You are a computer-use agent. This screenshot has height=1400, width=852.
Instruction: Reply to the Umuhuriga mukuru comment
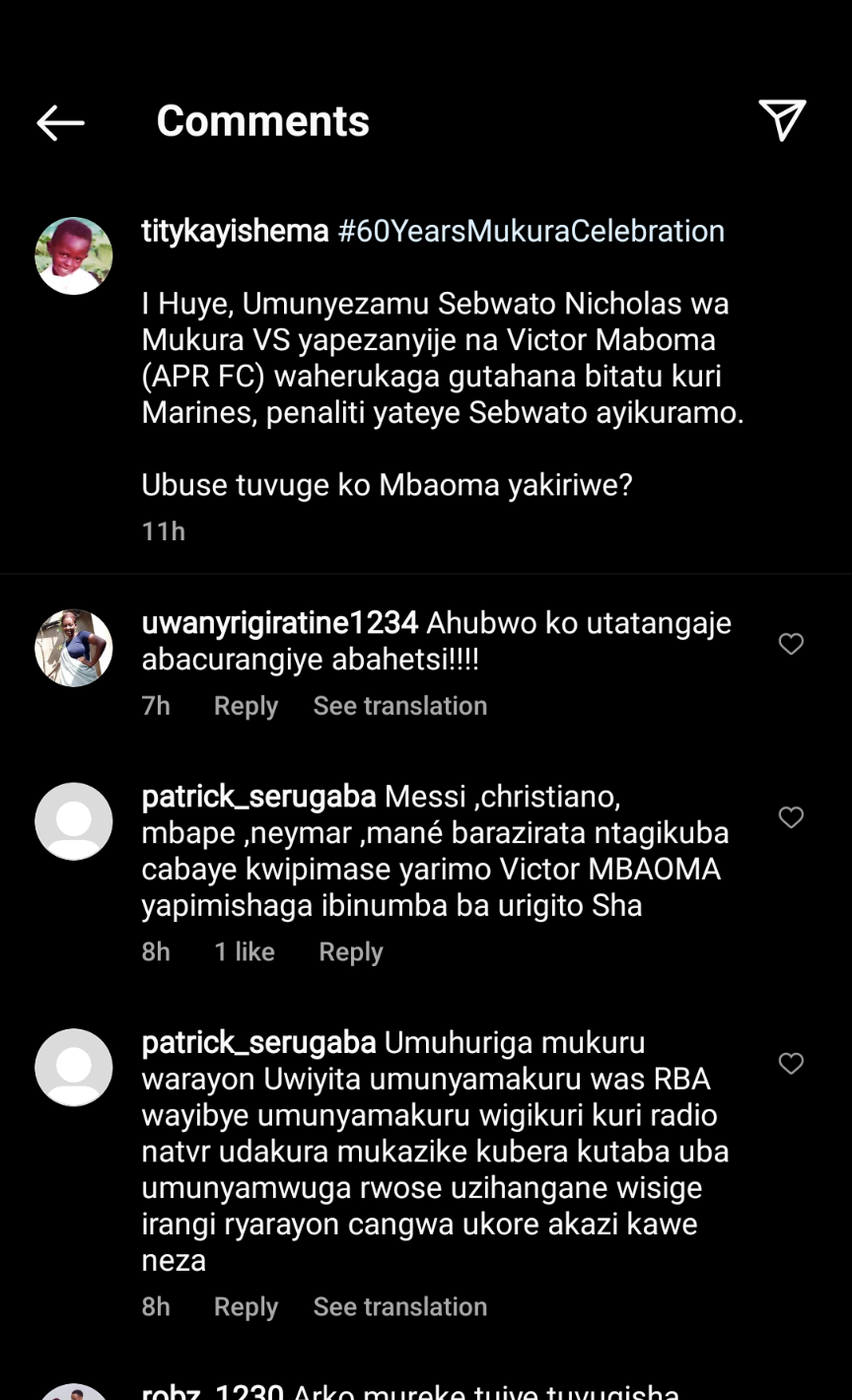tap(246, 1306)
